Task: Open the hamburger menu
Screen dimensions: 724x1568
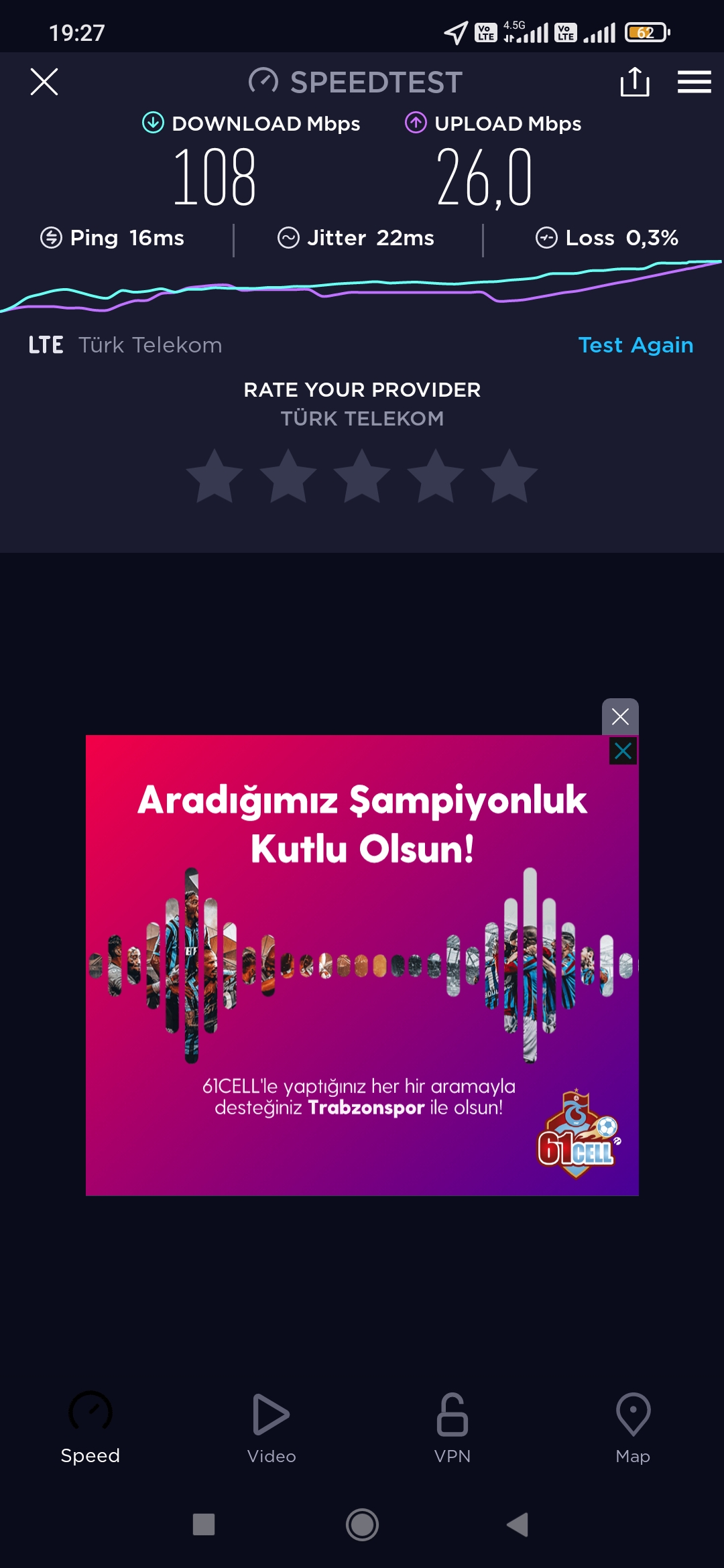Action: coord(694,82)
